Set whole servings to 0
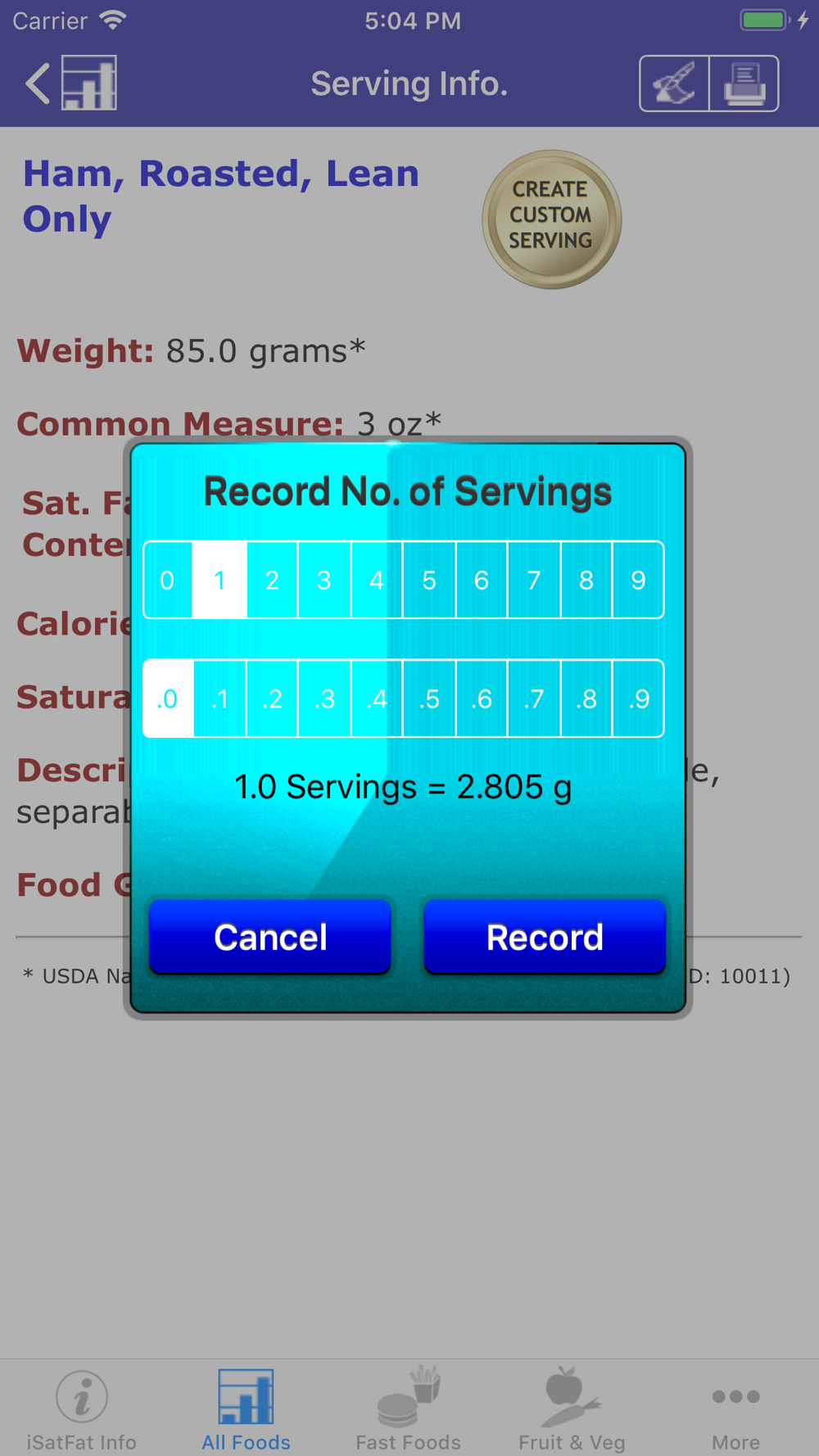 pyautogui.click(x=167, y=580)
